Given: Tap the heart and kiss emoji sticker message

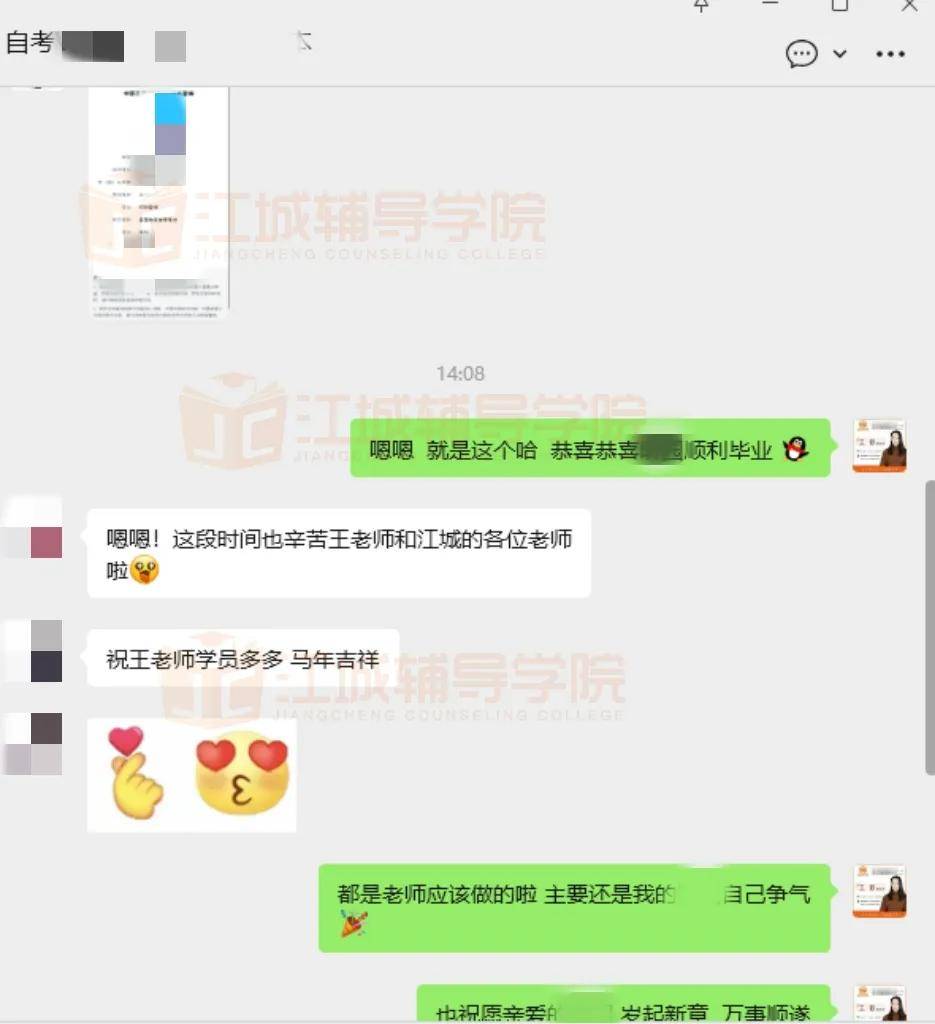Looking at the screenshot, I should pyautogui.click(x=192, y=775).
